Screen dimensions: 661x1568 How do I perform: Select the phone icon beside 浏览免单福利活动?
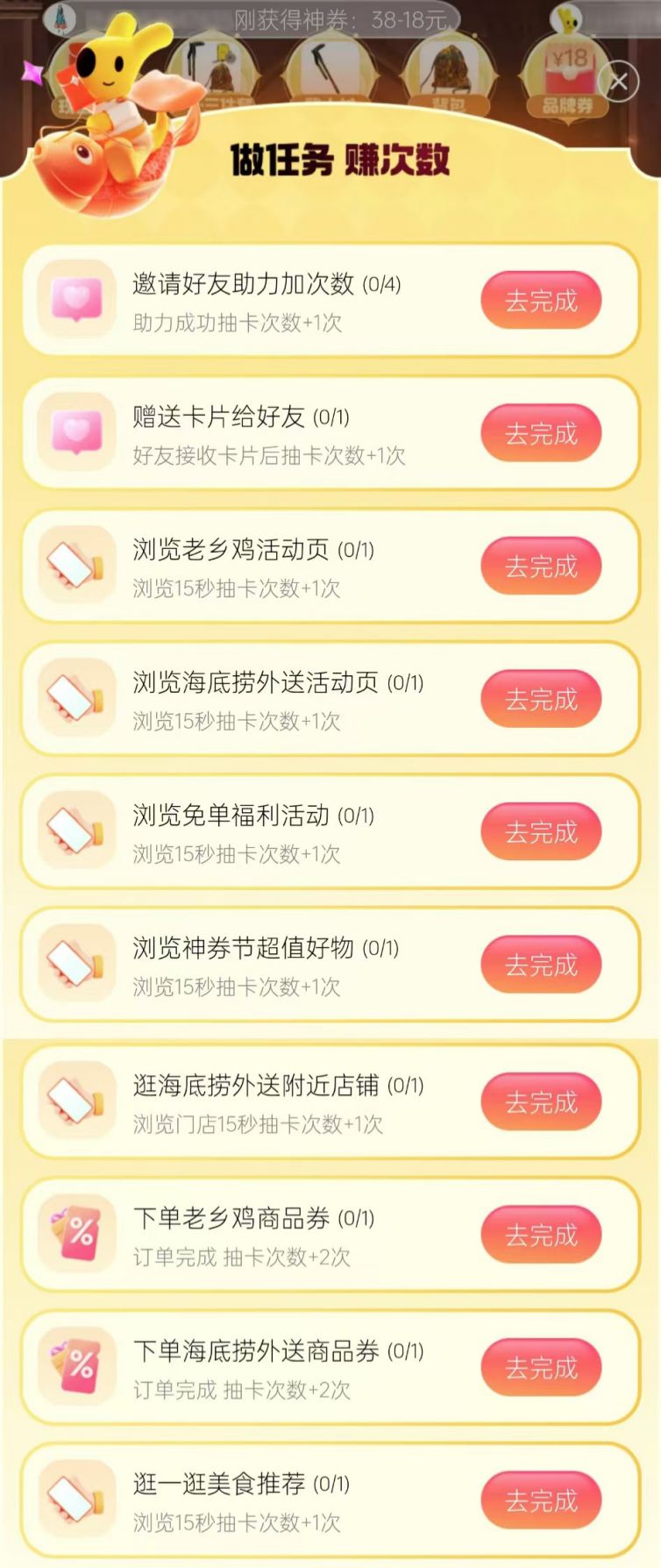click(77, 831)
